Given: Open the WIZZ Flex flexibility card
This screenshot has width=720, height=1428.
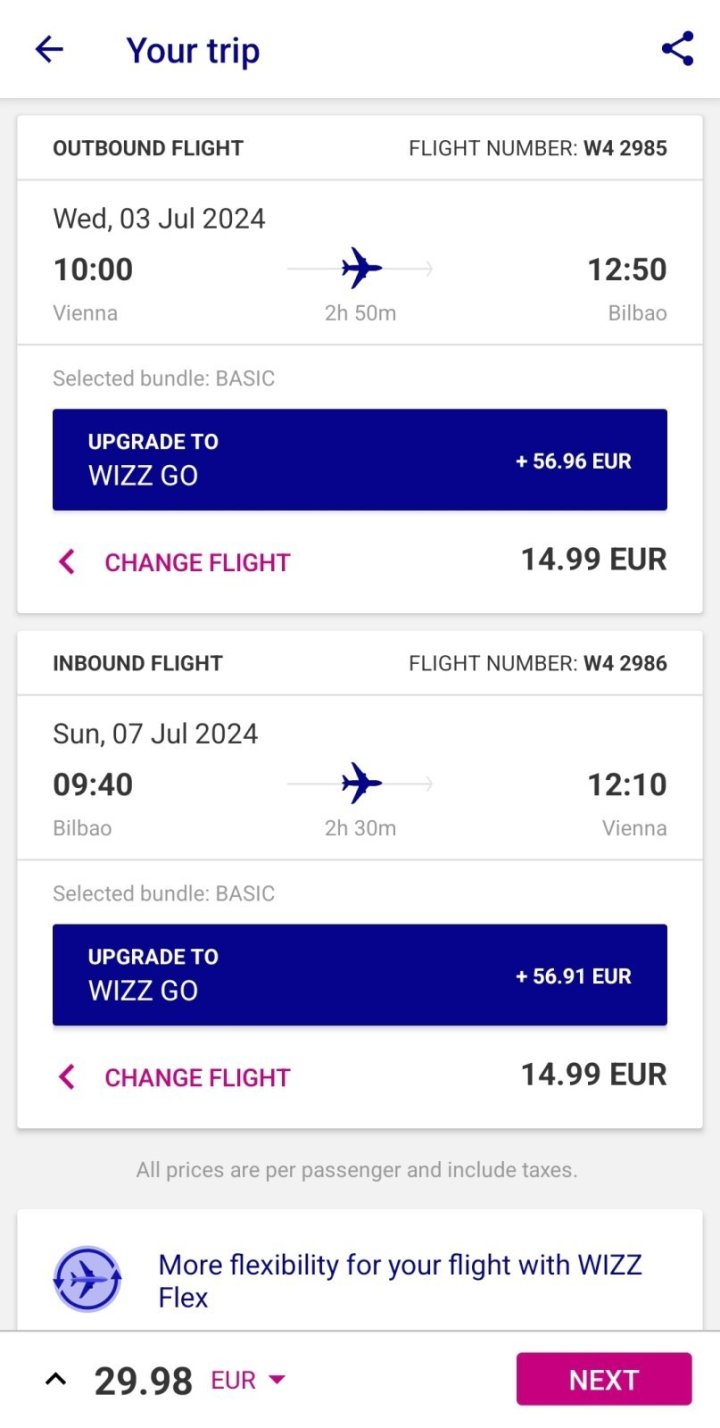Looking at the screenshot, I should [360, 1280].
